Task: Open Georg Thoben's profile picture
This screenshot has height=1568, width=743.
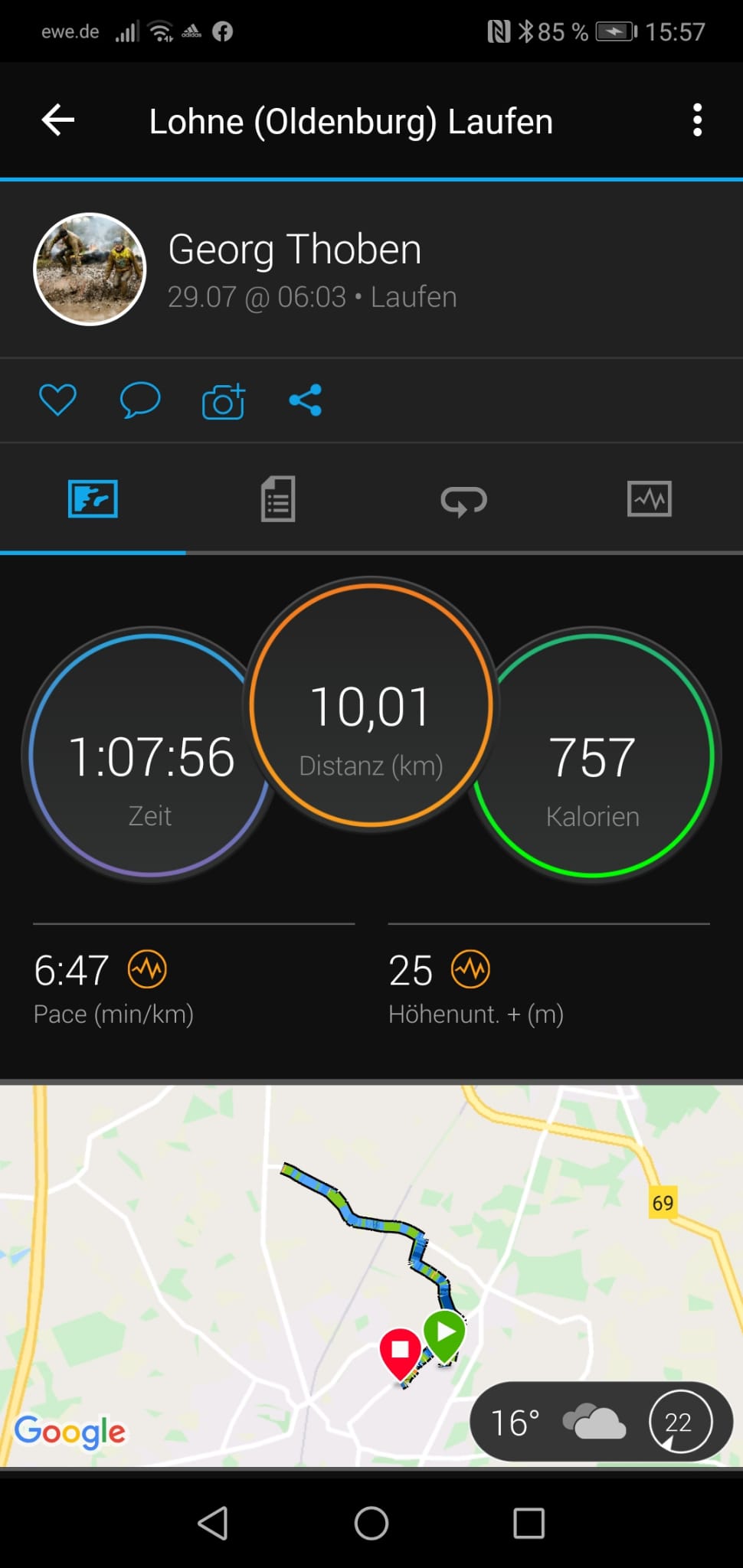Action: pos(90,269)
